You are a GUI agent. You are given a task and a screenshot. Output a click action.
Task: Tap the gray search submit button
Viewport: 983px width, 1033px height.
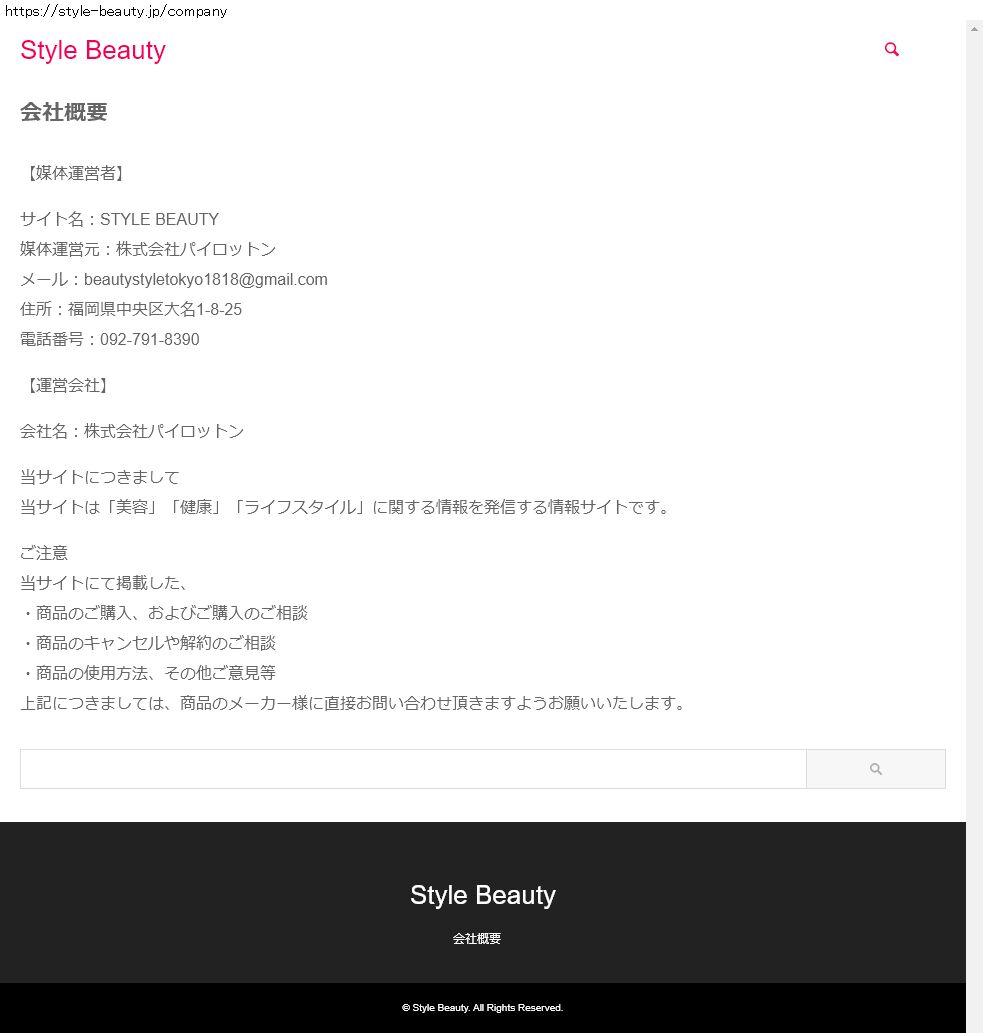click(875, 769)
